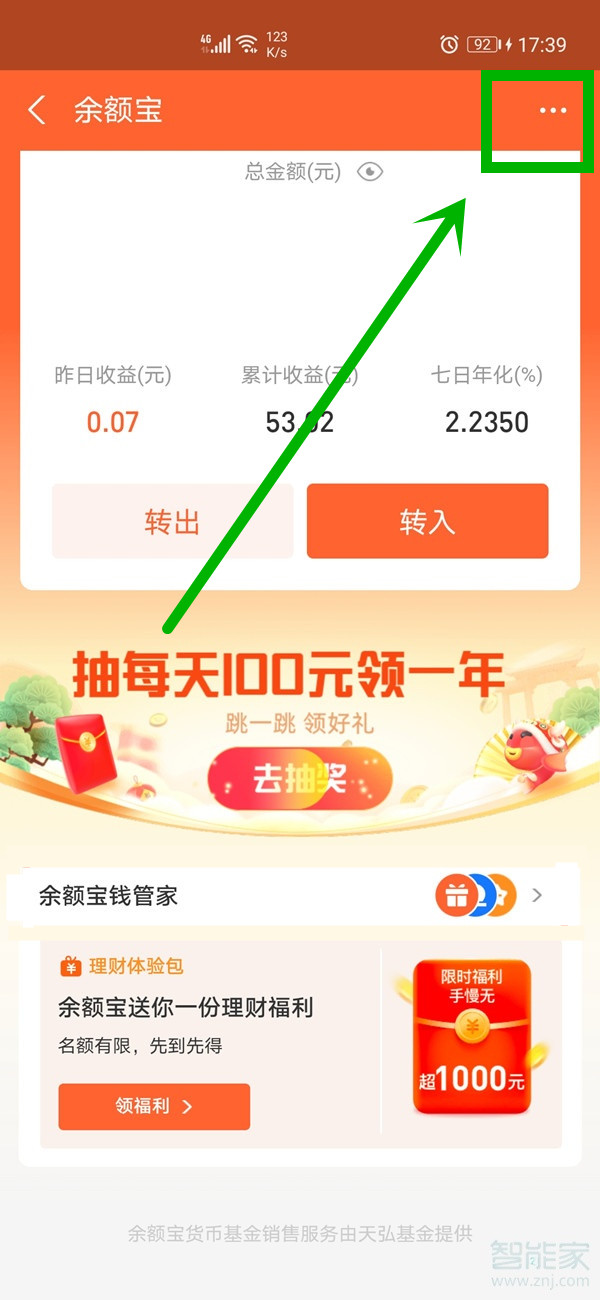The image size is (600, 1300).
Task: Open the three-dot overflow menu
Action: click(x=553, y=110)
